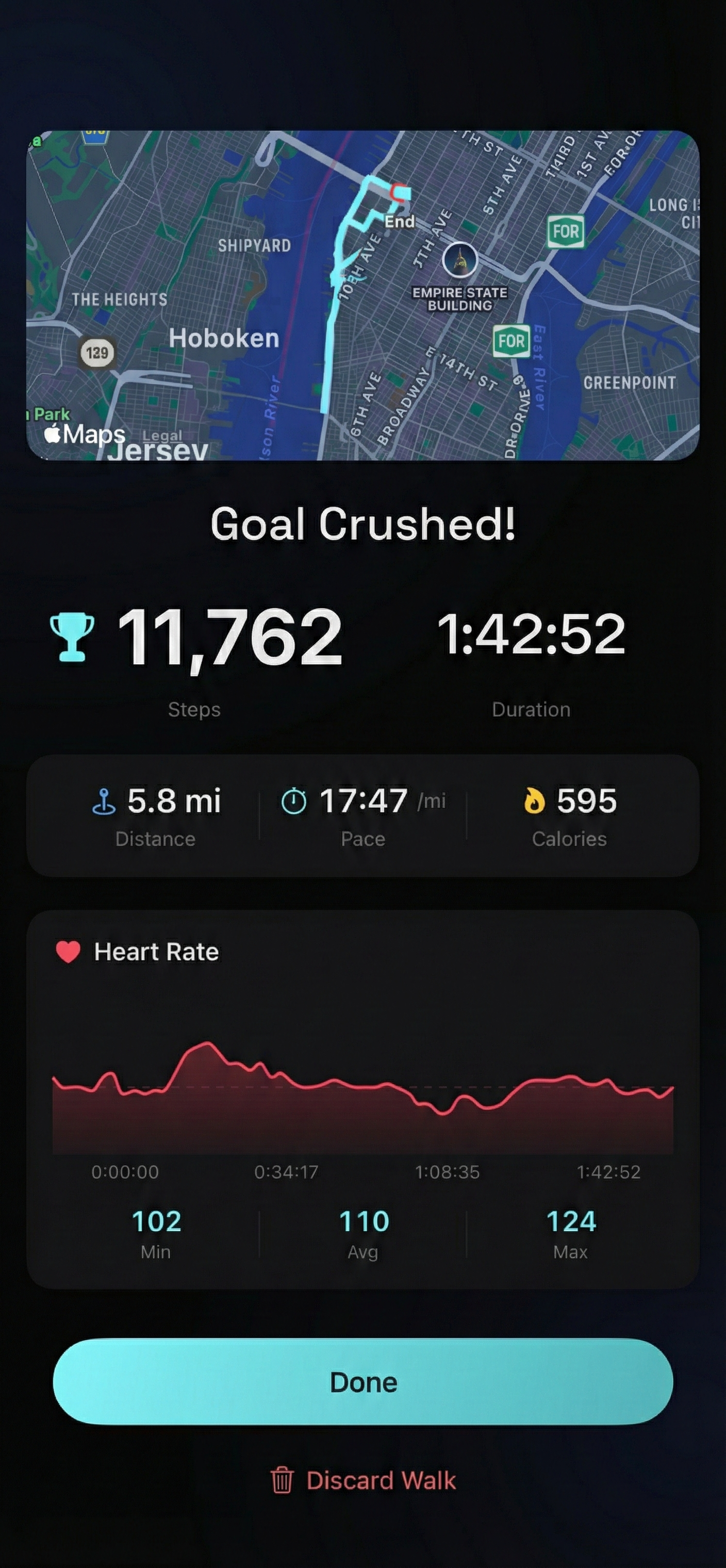726x1568 pixels.
Task: Click the Avg heart rate value 110
Action: (x=362, y=1221)
